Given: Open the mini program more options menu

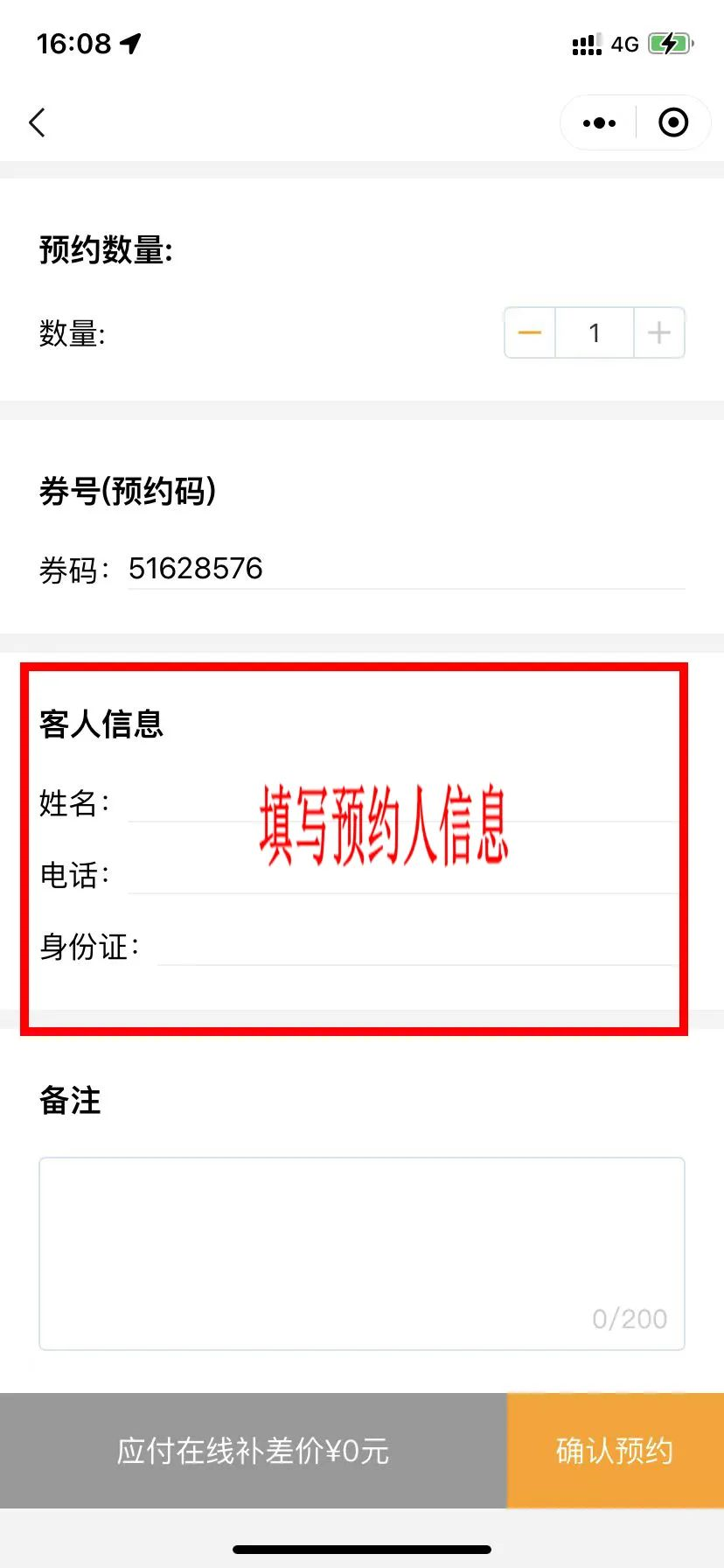Looking at the screenshot, I should pyautogui.click(x=599, y=123).
